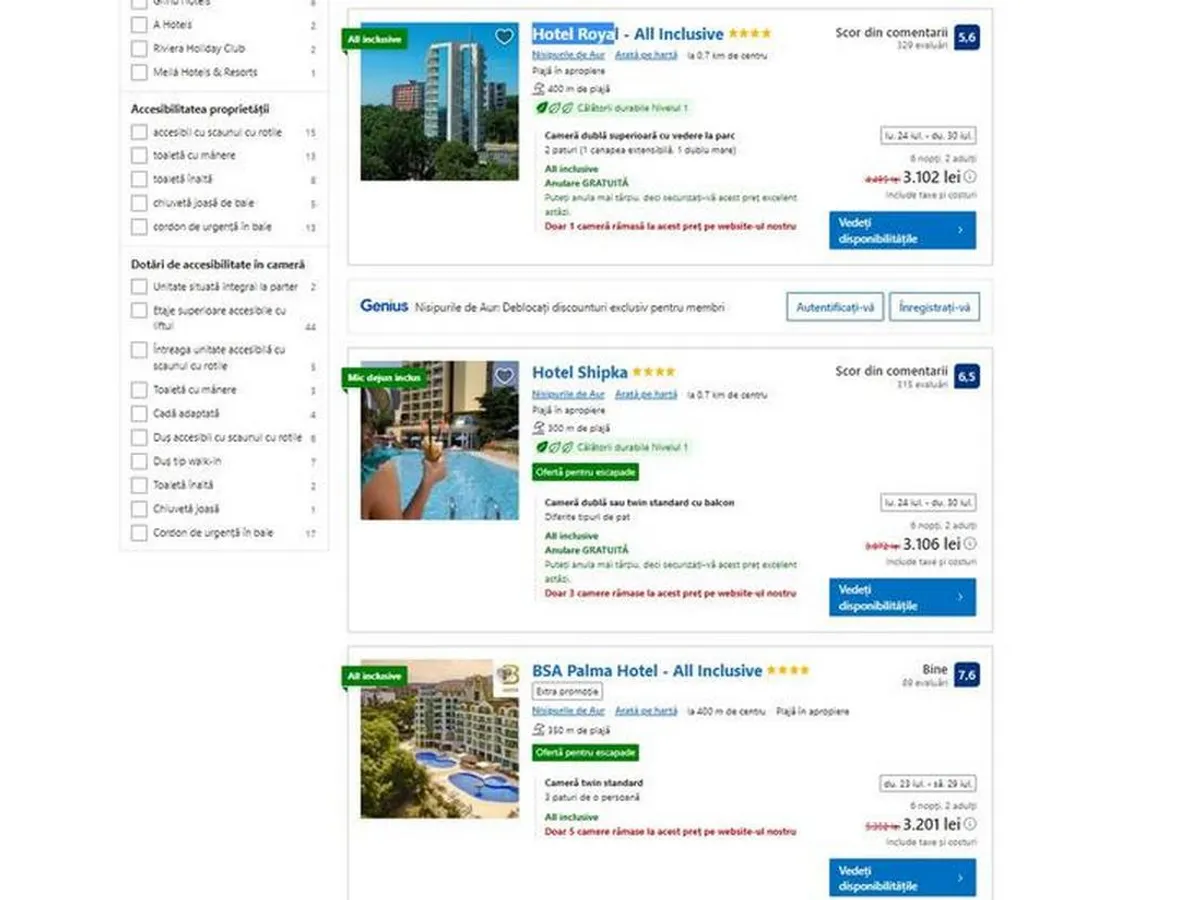Save Hotel Royal to favorites with heart icon
1200x900 pixels.
505,37
